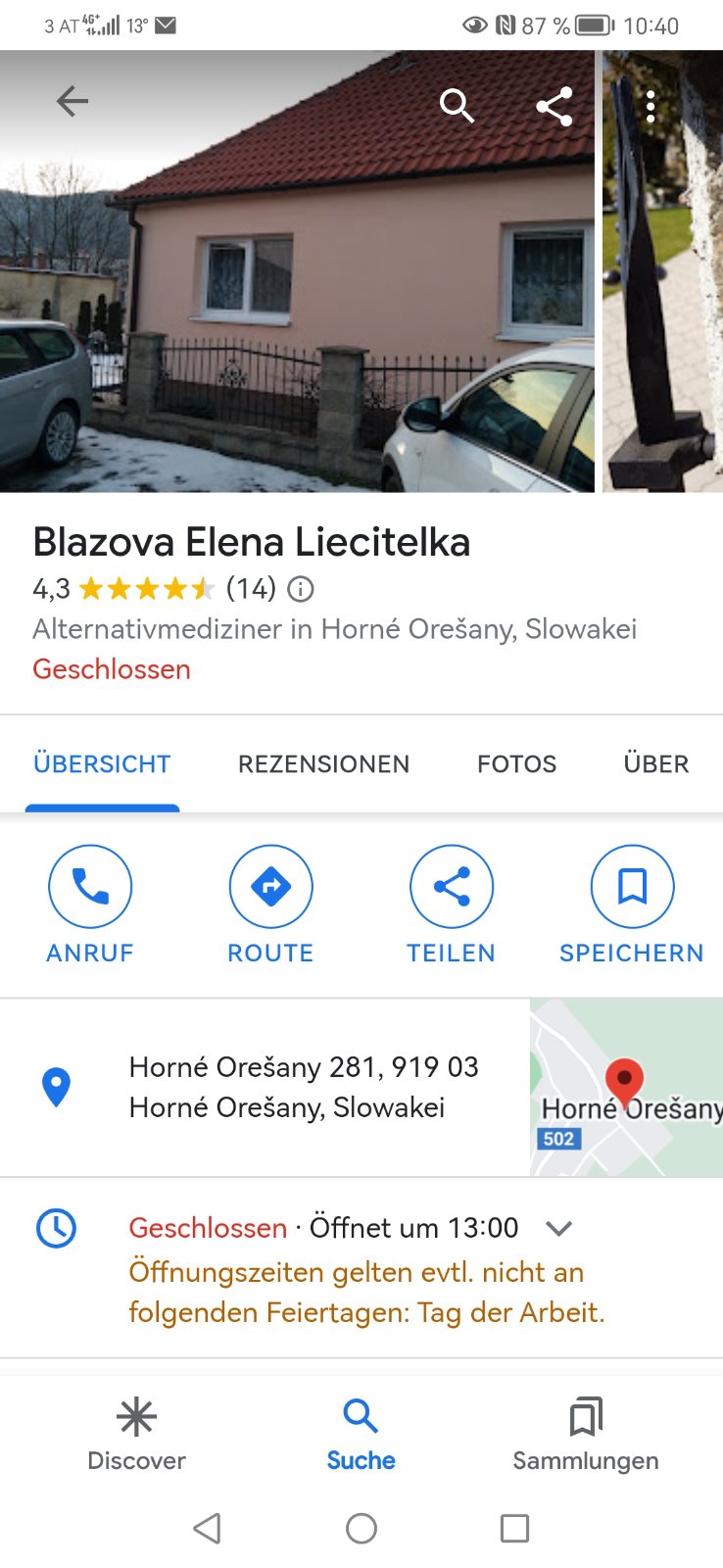This screenshot has width=723, height=1568.
Task: Share this place via the top icon
Action: [554, 106]
